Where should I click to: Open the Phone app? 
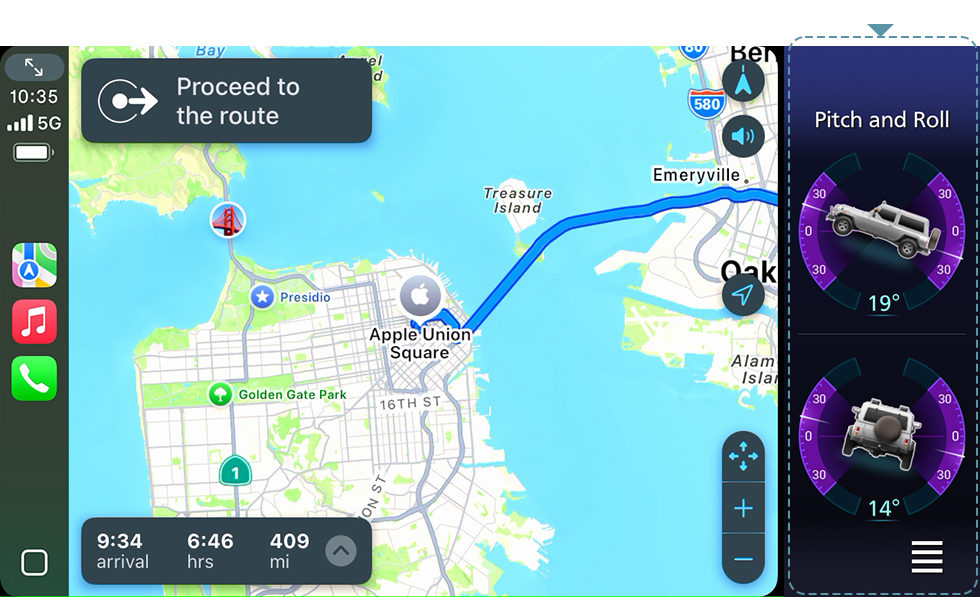point(34,379)
